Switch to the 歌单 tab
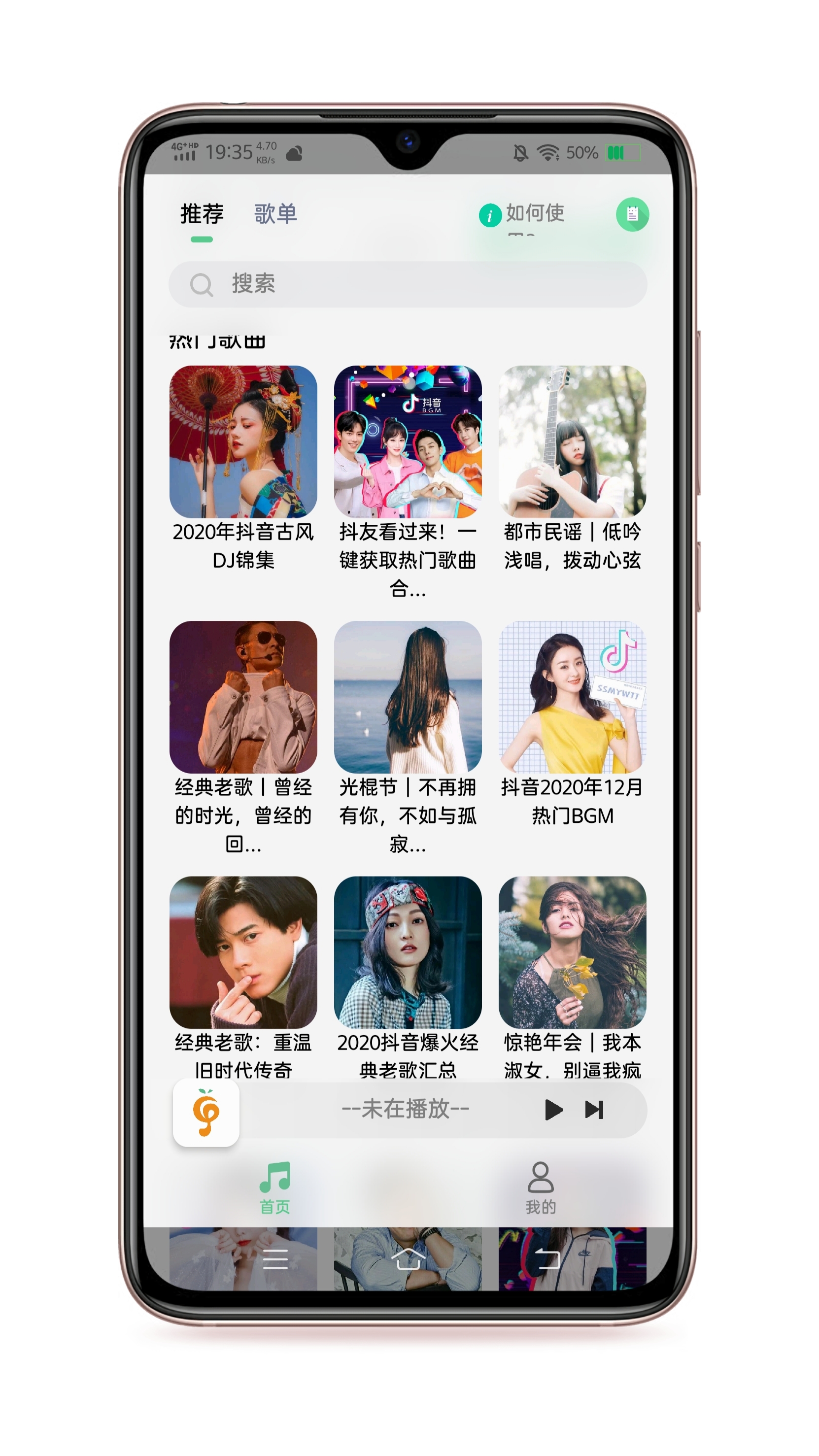 (x=275, y=214)
